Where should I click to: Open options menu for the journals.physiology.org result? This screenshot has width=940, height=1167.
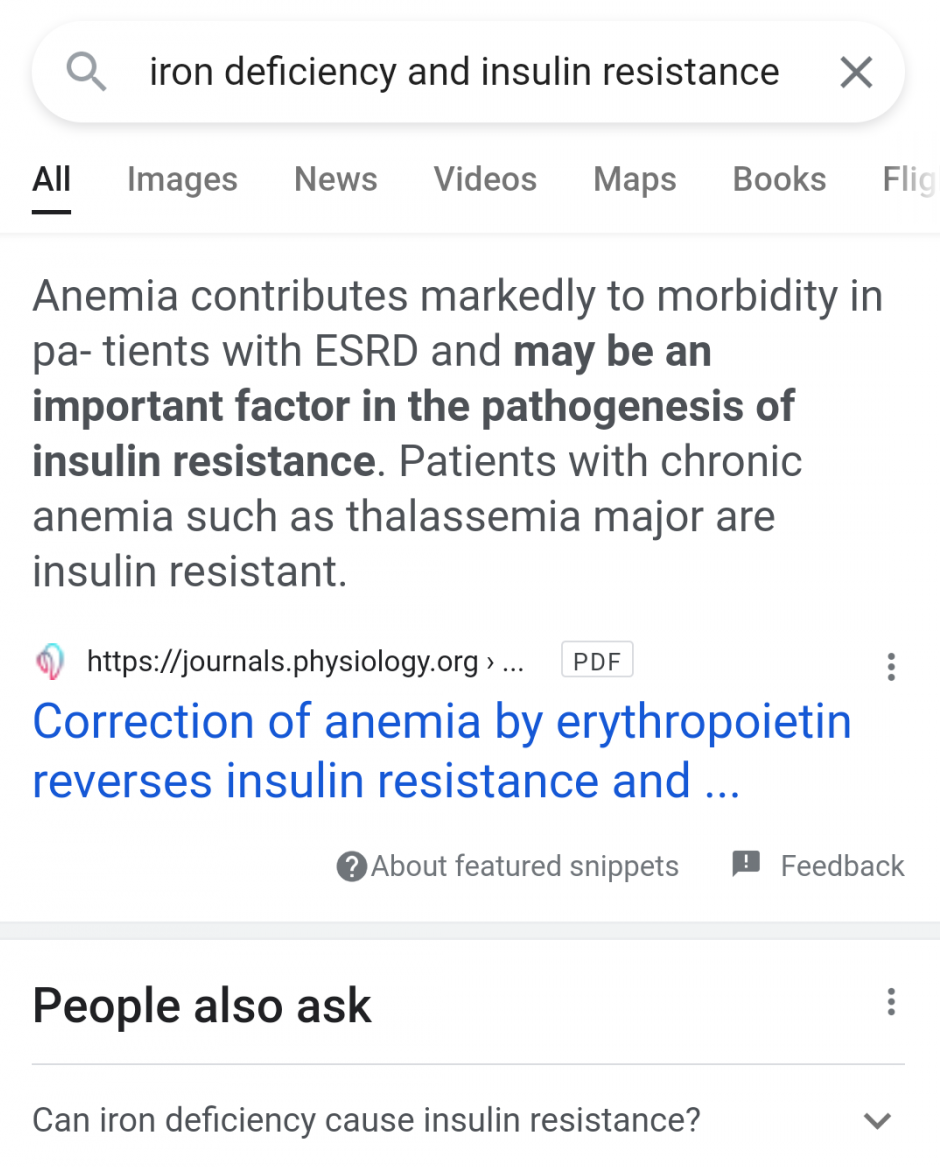tap(890, 666)
